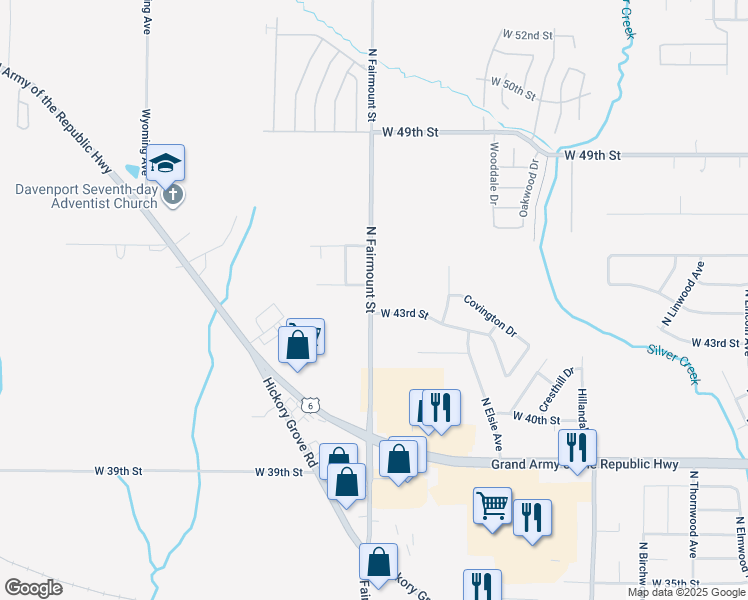The height and width of the screenshot is (600, 748).
Task: Select the restaurant marker next to grocery cart
Action: click(x=533, y=517)
